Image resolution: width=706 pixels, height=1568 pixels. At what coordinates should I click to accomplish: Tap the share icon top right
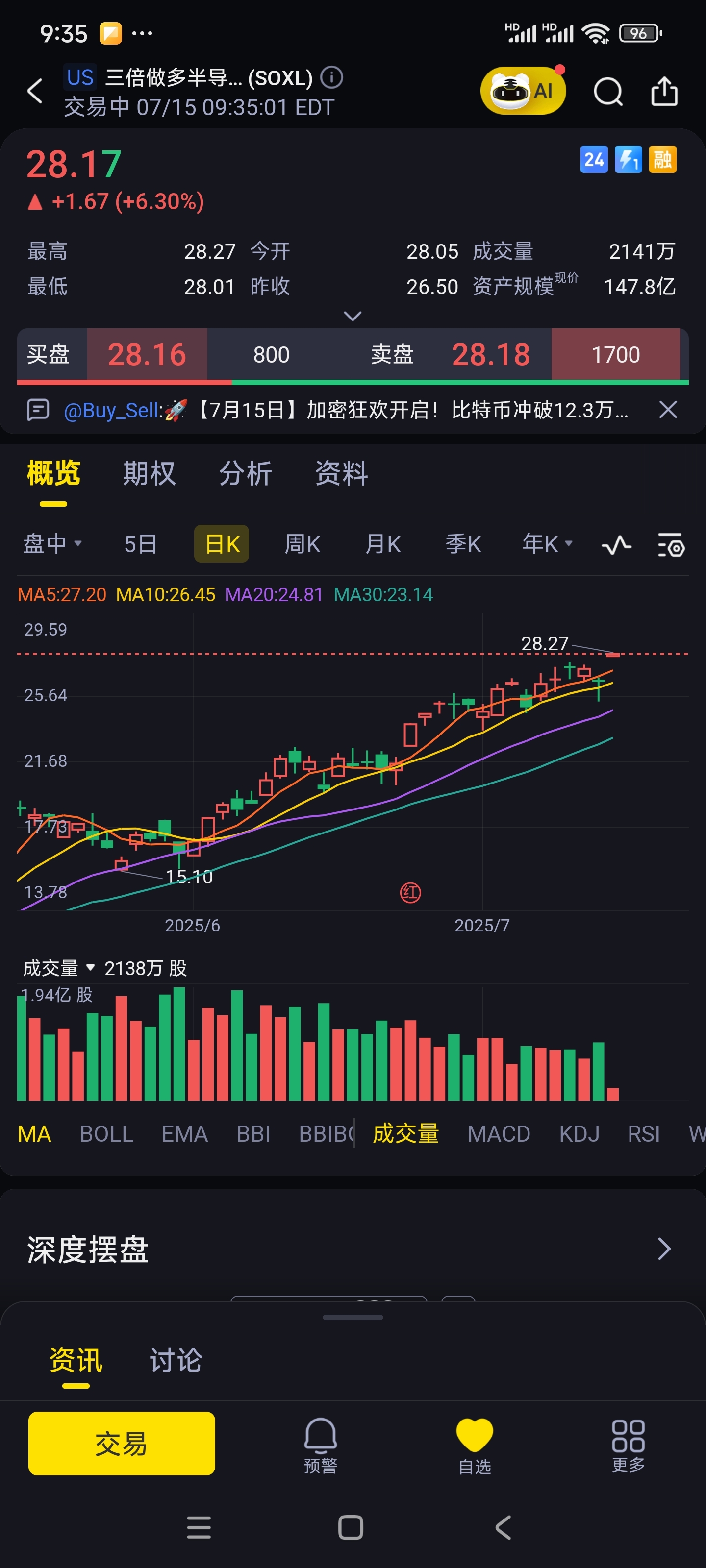665,91
